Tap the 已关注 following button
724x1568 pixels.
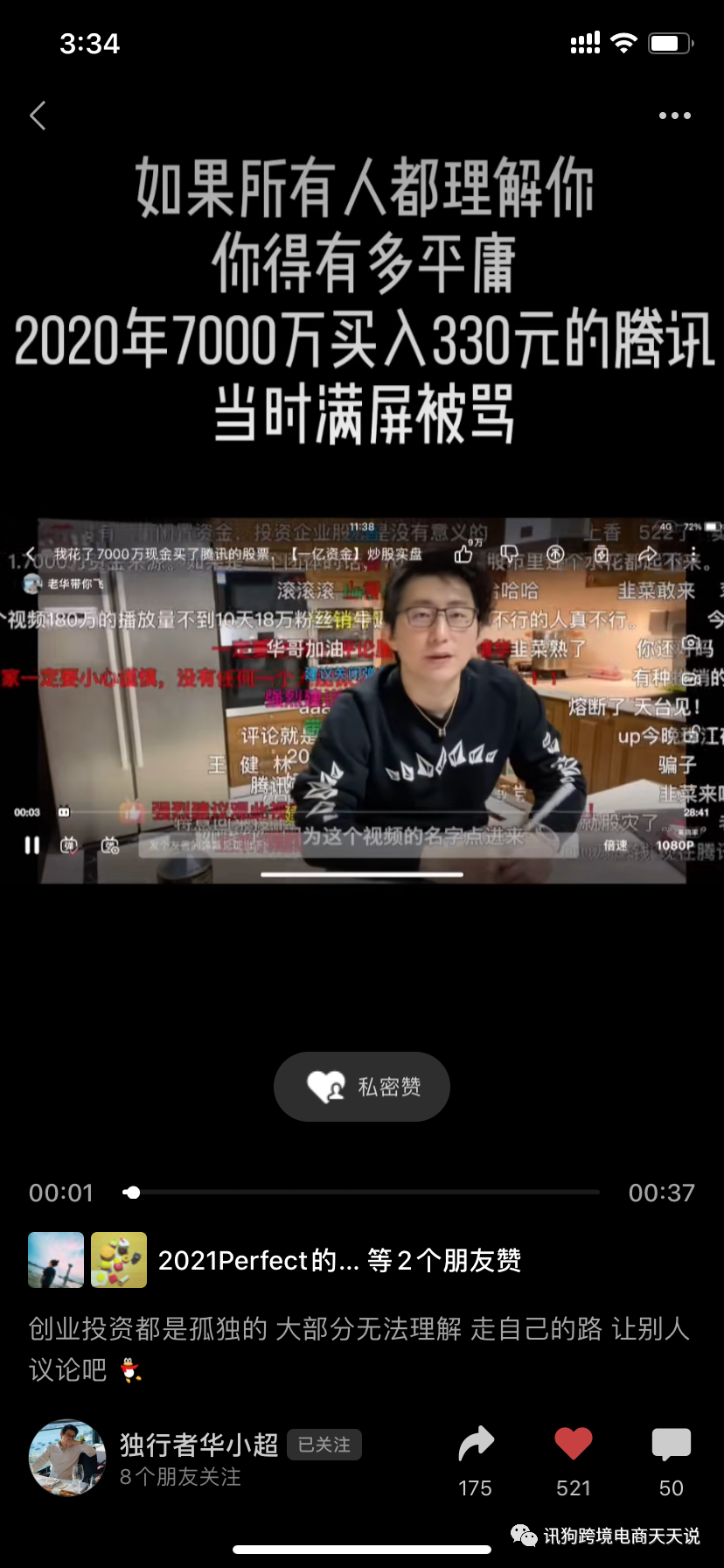(324, 1445)
